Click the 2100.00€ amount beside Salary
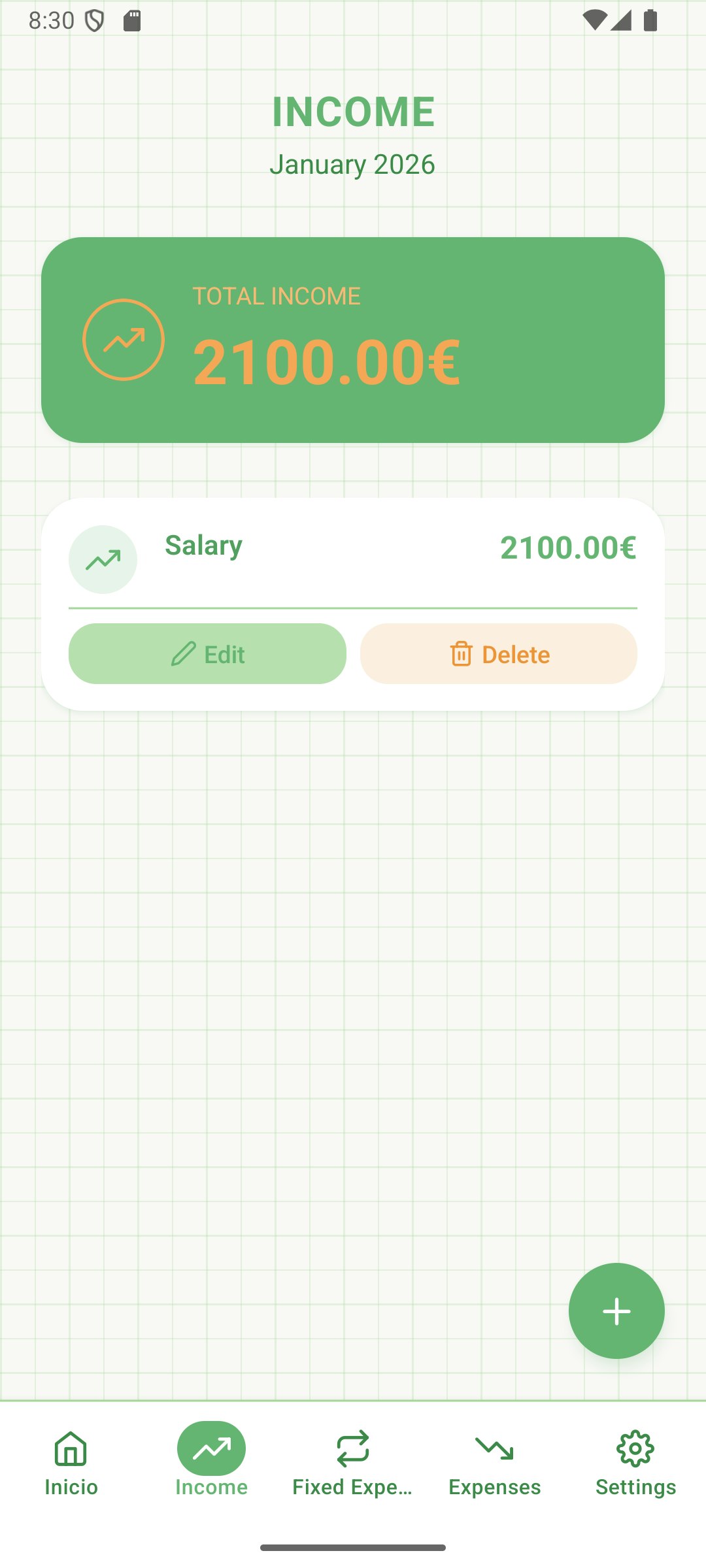706x1568 pixels. (x=568, y=547)
